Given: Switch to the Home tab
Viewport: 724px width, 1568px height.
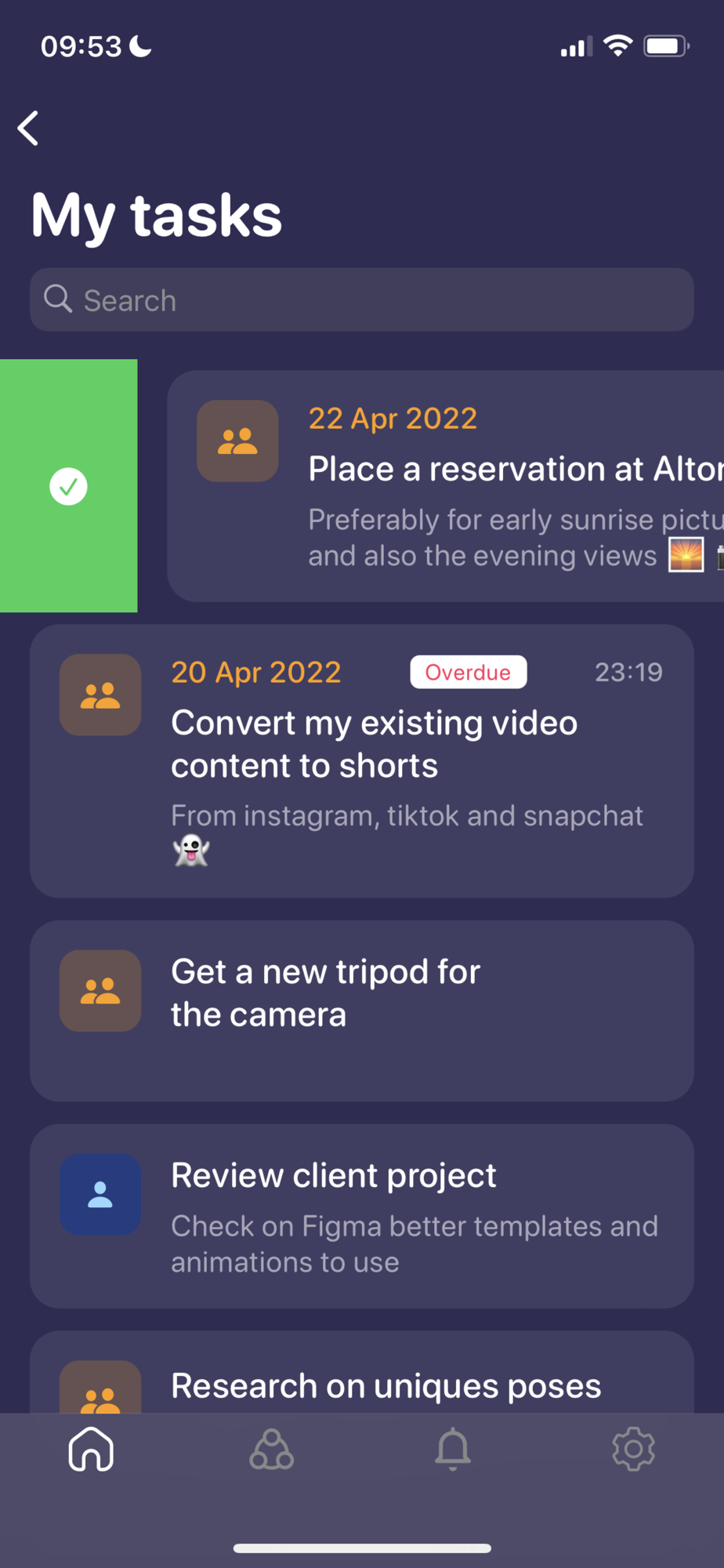Looking at the screenshot, I should coord(91,1449).
